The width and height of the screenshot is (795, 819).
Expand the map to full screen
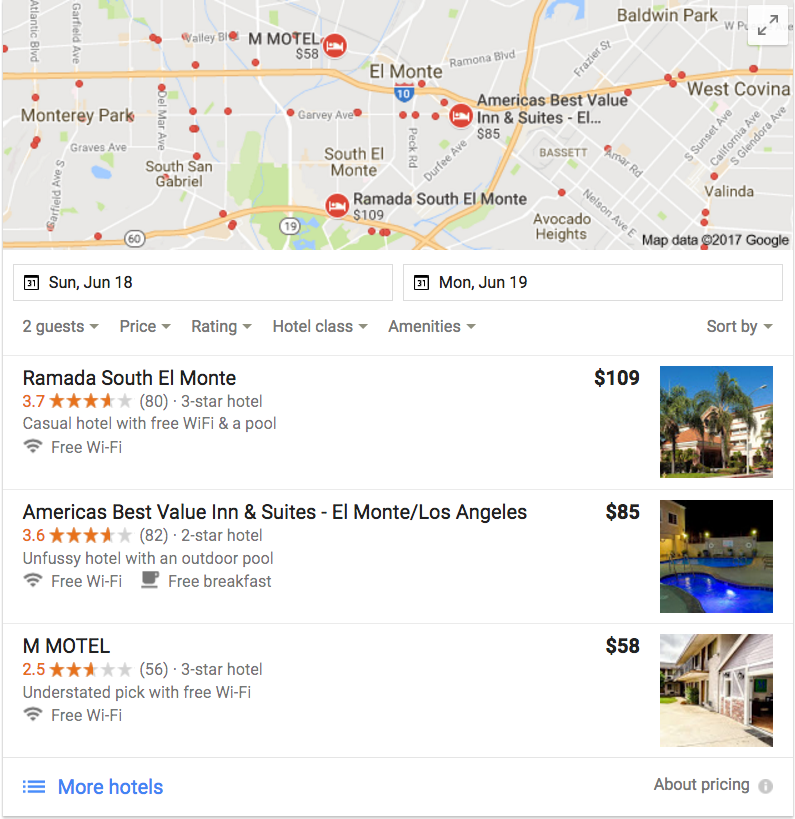[x=767, y=27]
